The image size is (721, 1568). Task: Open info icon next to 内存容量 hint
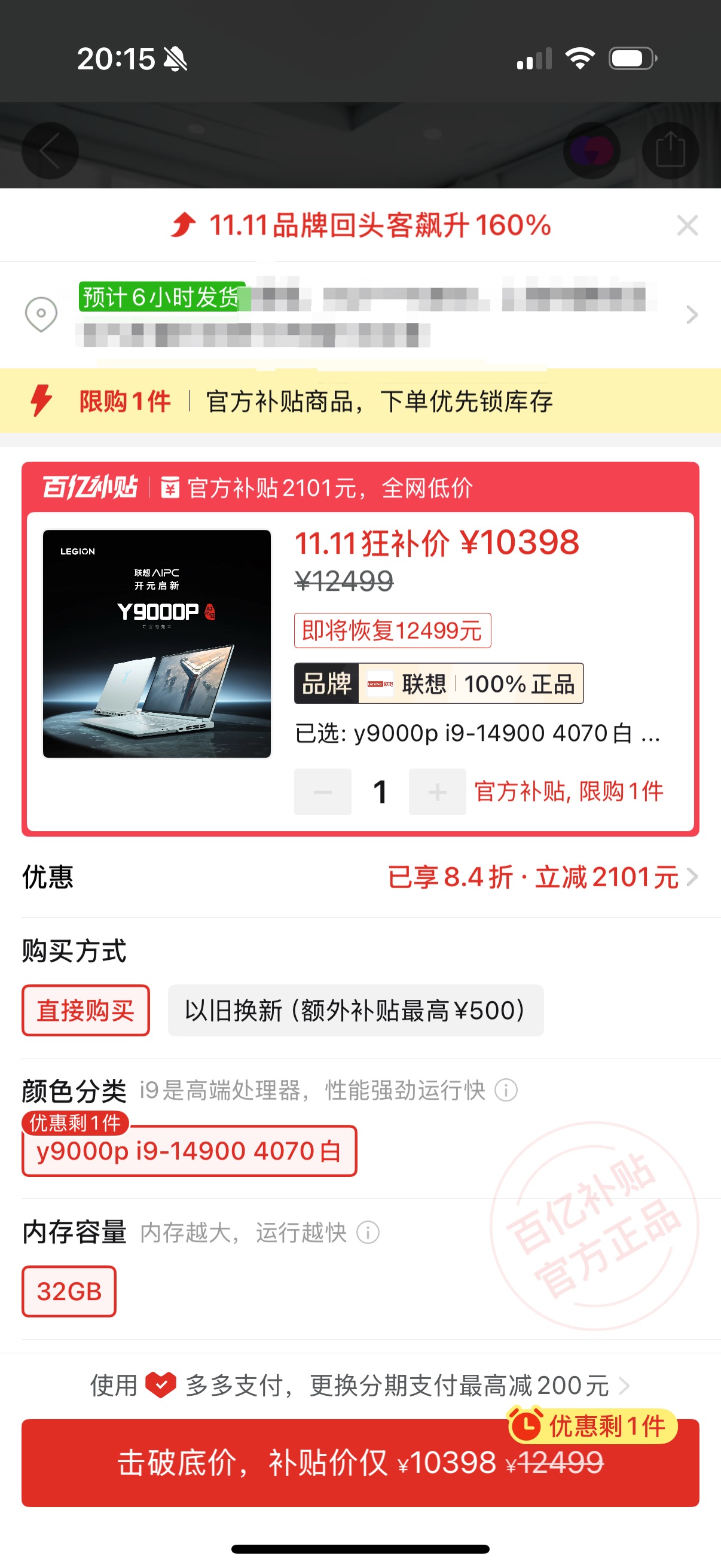[368, 1233]
